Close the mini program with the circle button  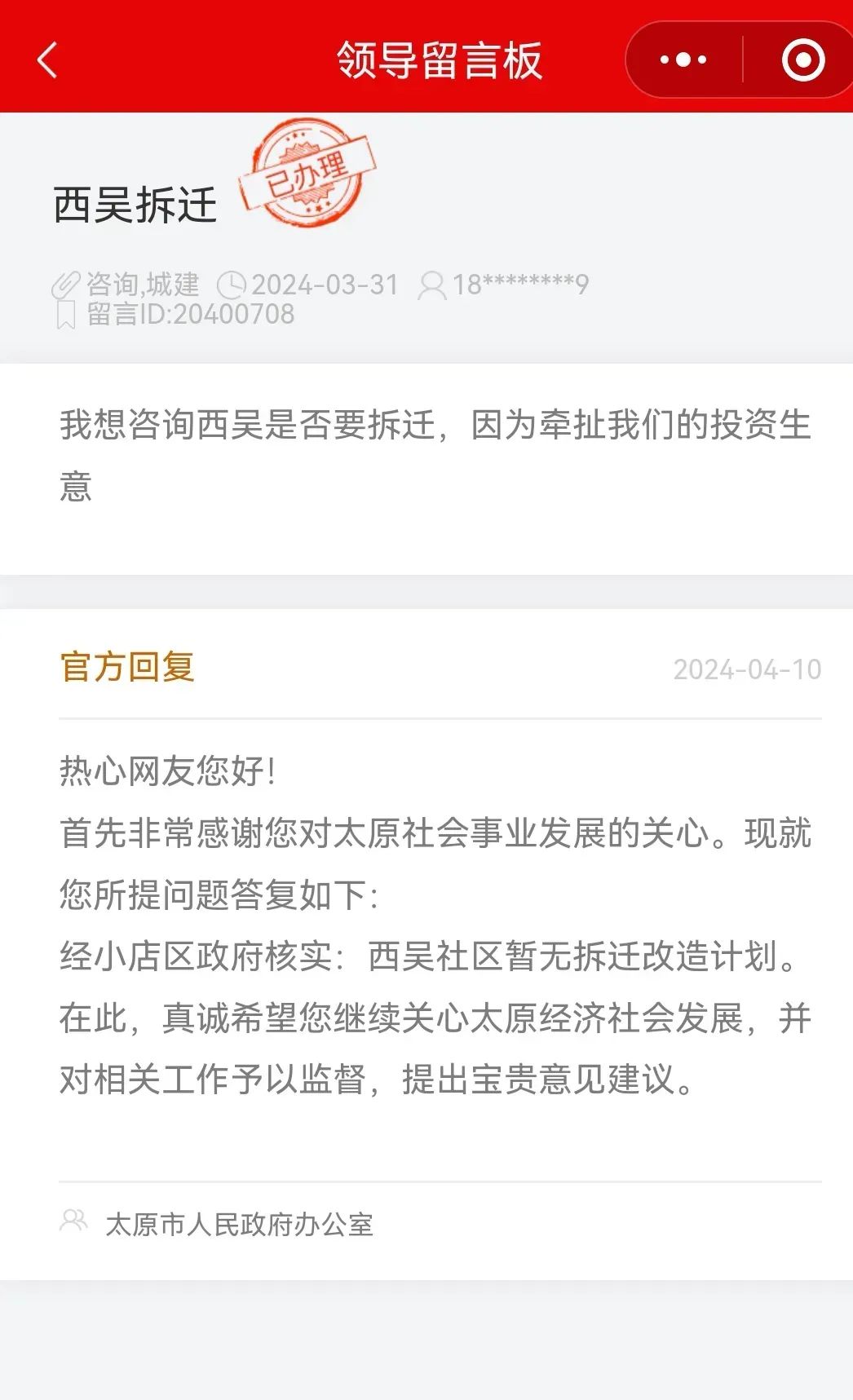coord(802,60)
